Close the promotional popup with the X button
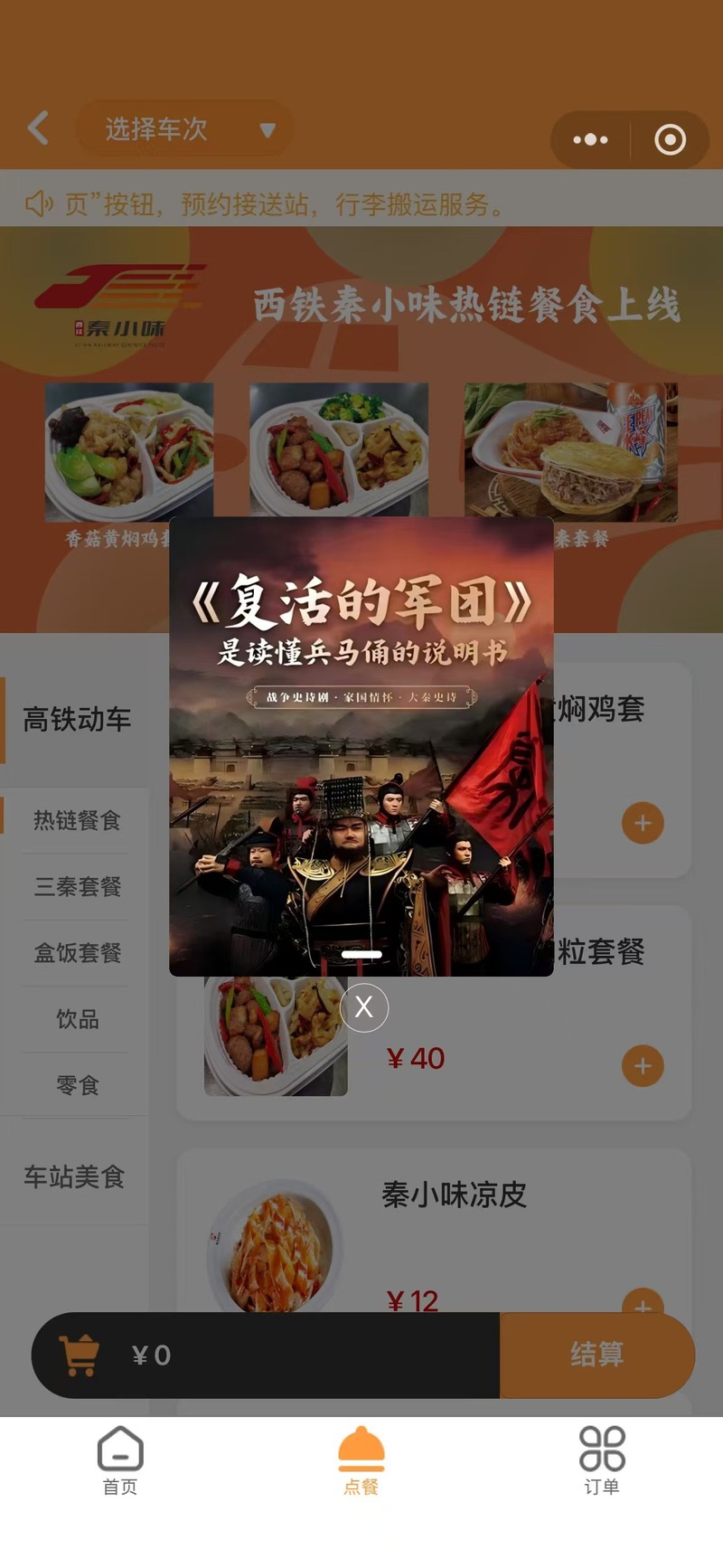 [363, 1006]
